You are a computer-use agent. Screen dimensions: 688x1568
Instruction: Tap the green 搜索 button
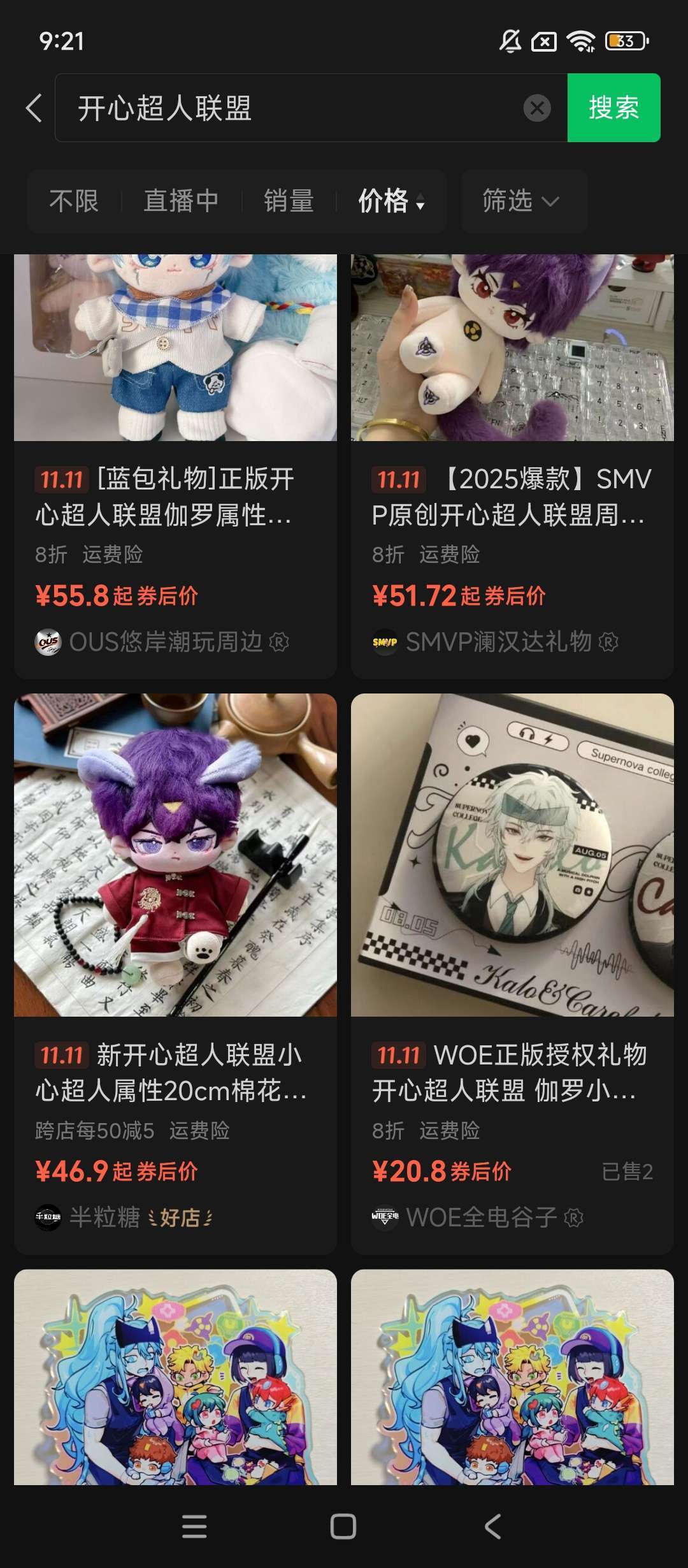tap(613, 108)
